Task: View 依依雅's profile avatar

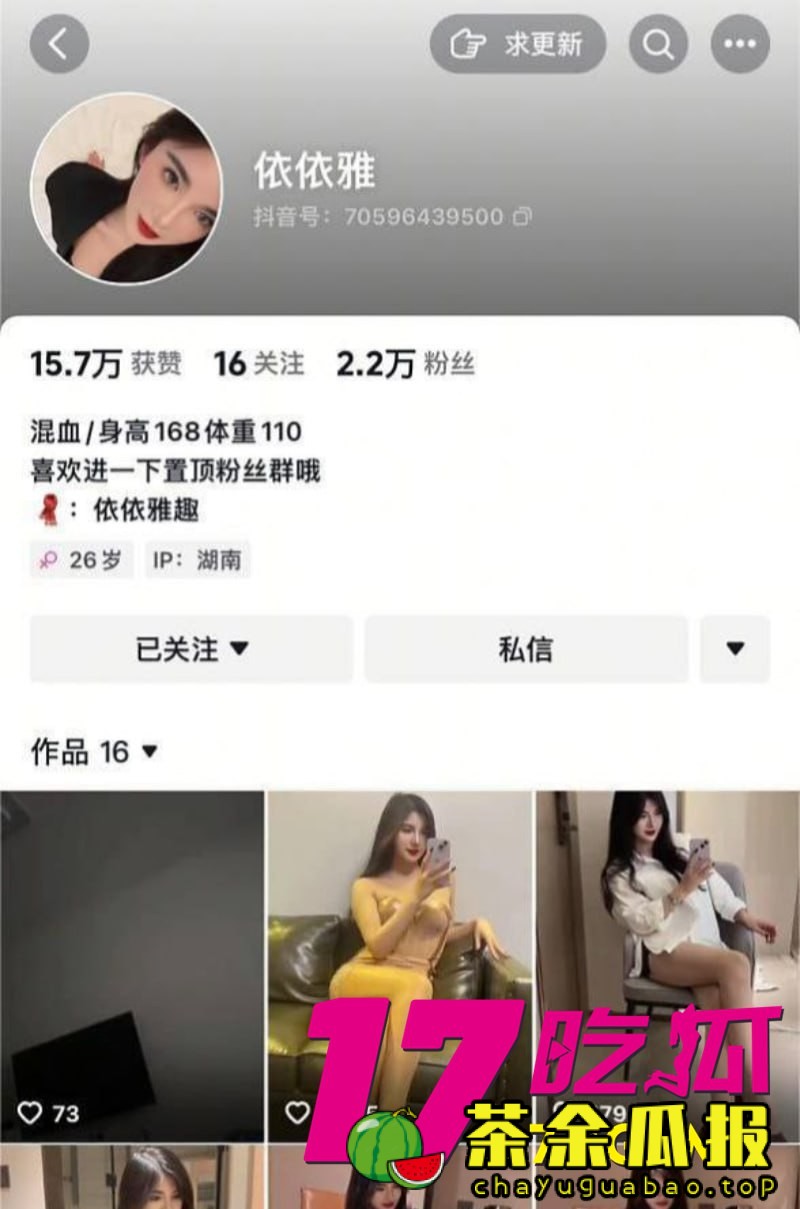Action: [126, 189]
